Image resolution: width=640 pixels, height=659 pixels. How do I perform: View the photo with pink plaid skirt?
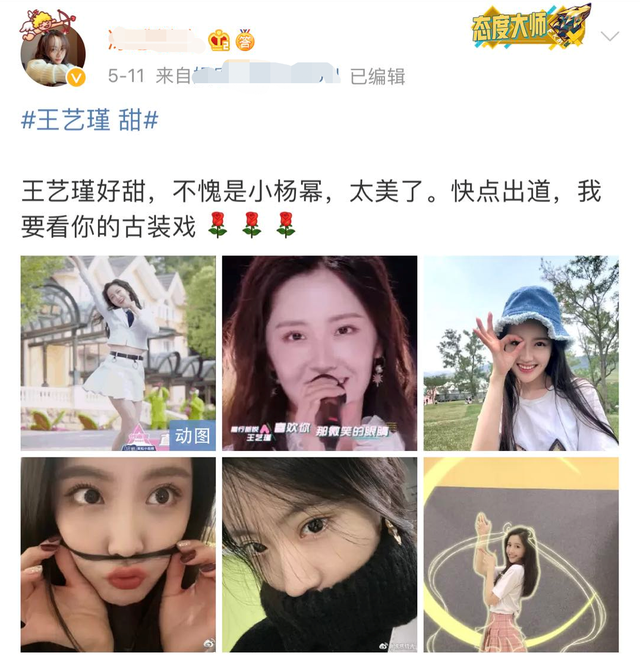click(x=520, y=553)
